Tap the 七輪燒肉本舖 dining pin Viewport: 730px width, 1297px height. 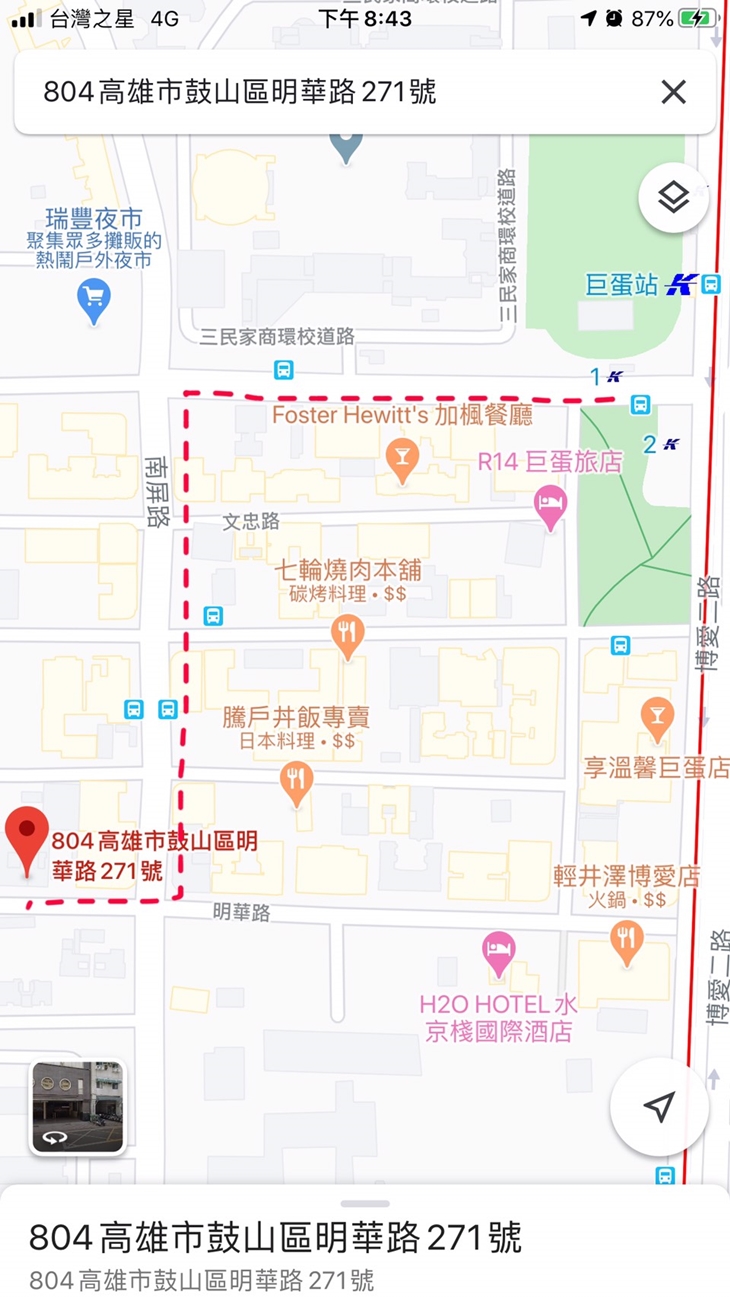coord(348,633)
